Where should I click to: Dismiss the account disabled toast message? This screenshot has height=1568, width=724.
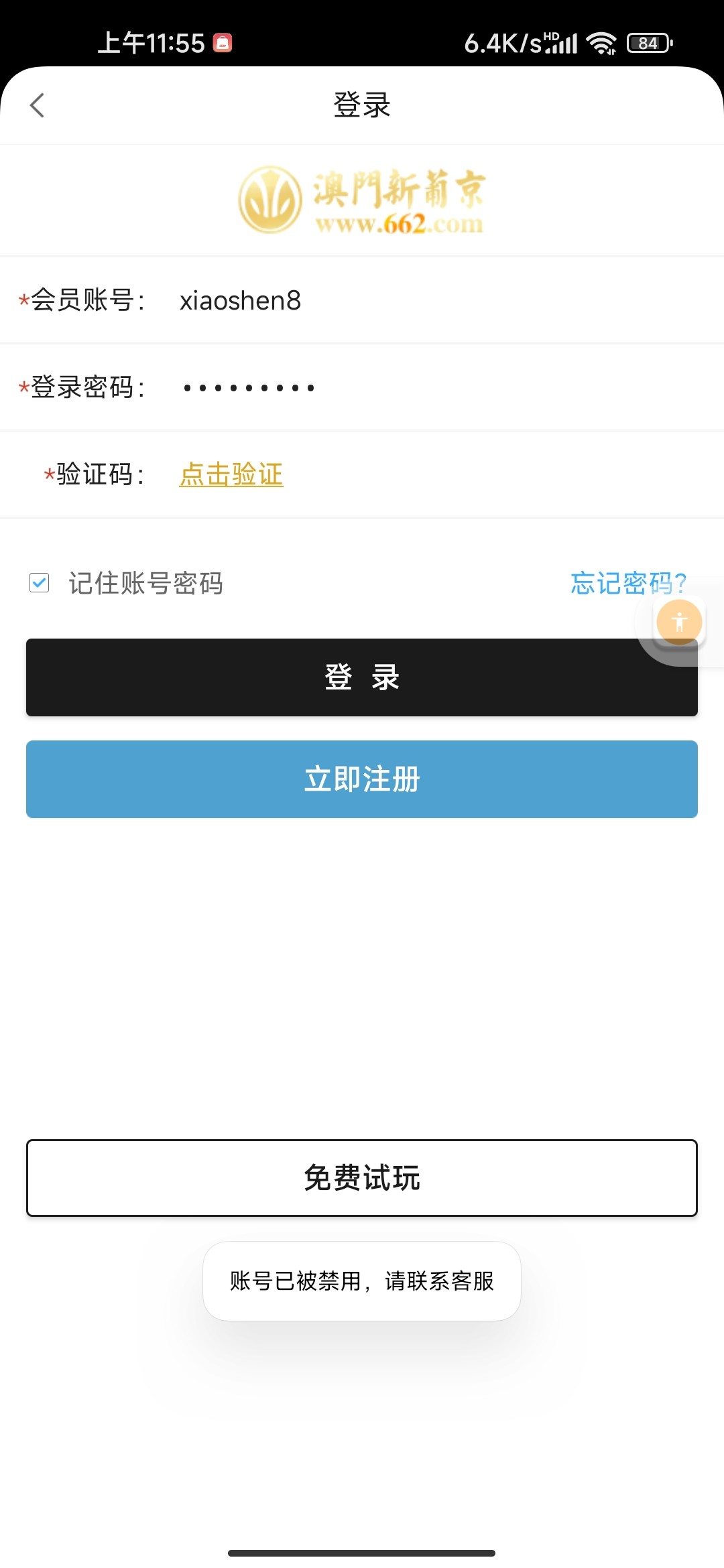361,1281
